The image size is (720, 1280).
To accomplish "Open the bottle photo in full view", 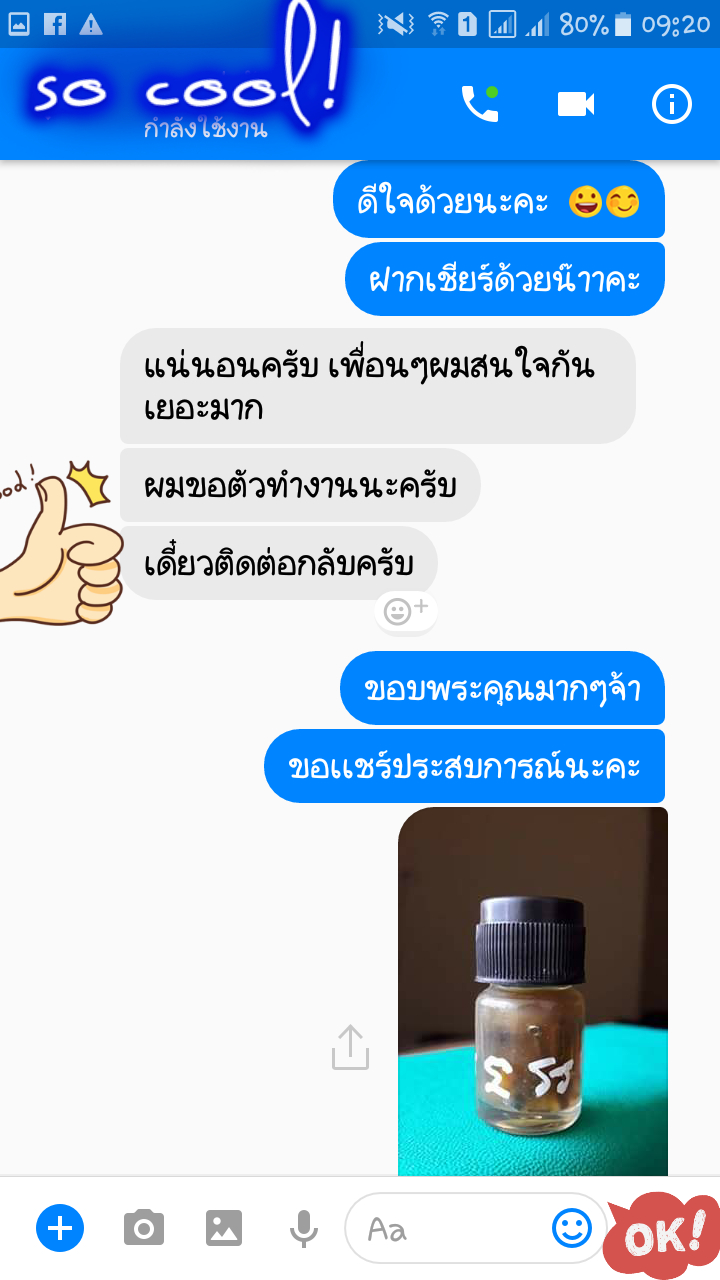I will [x=533, y=1000].
